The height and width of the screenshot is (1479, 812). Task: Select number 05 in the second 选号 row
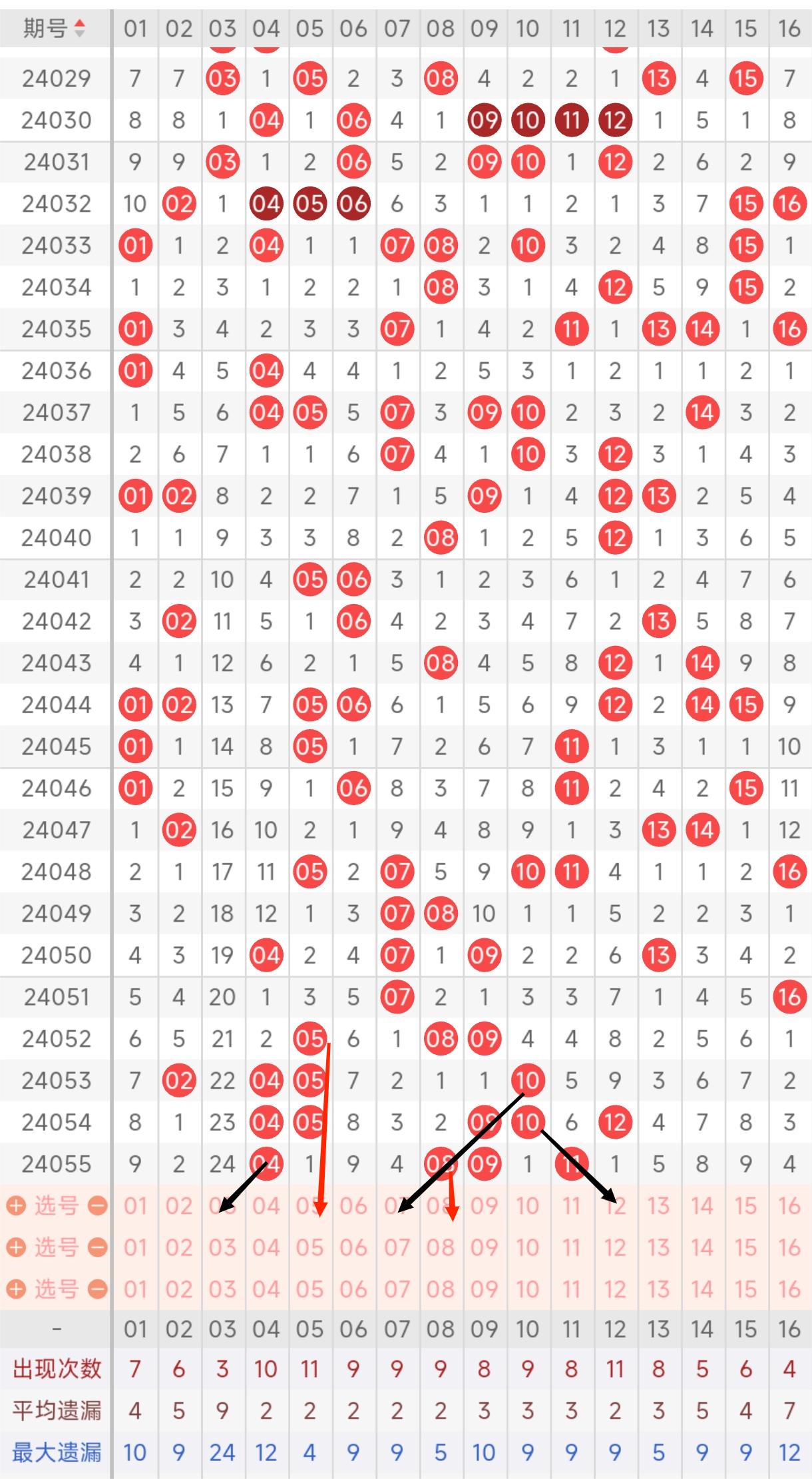pos(309,1247)
